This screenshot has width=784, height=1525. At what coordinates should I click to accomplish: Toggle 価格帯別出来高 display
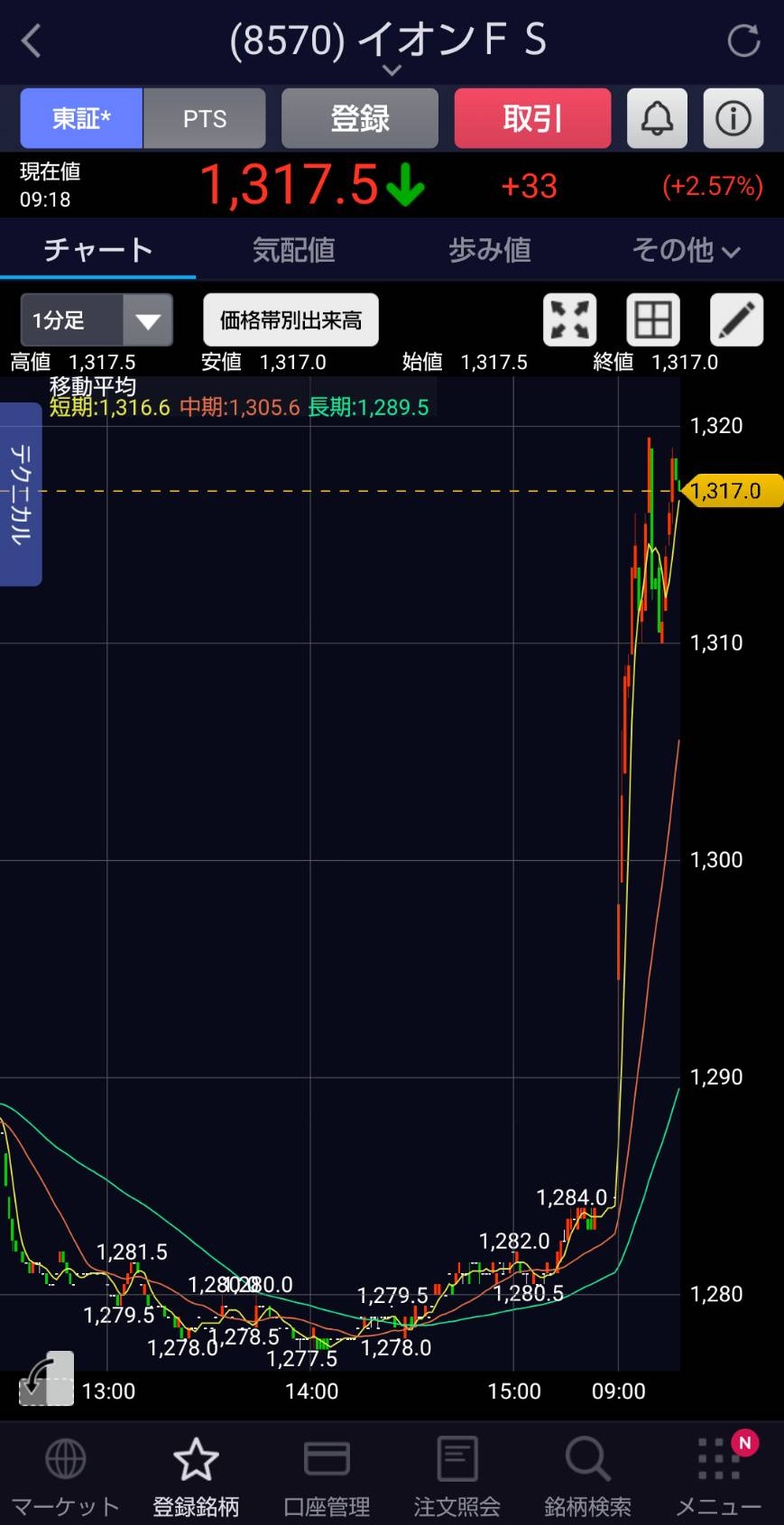coord(291,320)
